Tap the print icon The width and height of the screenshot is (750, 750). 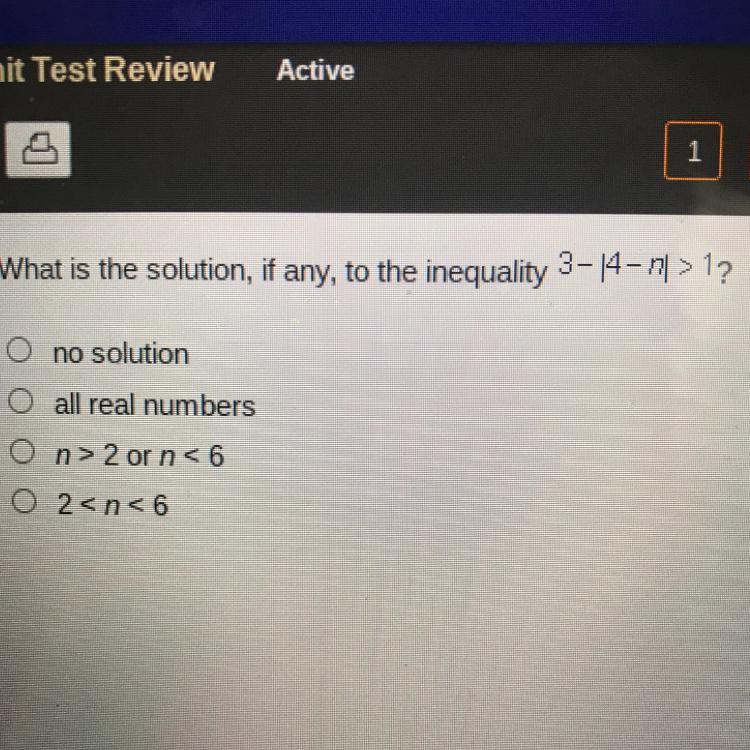(39, 150)
